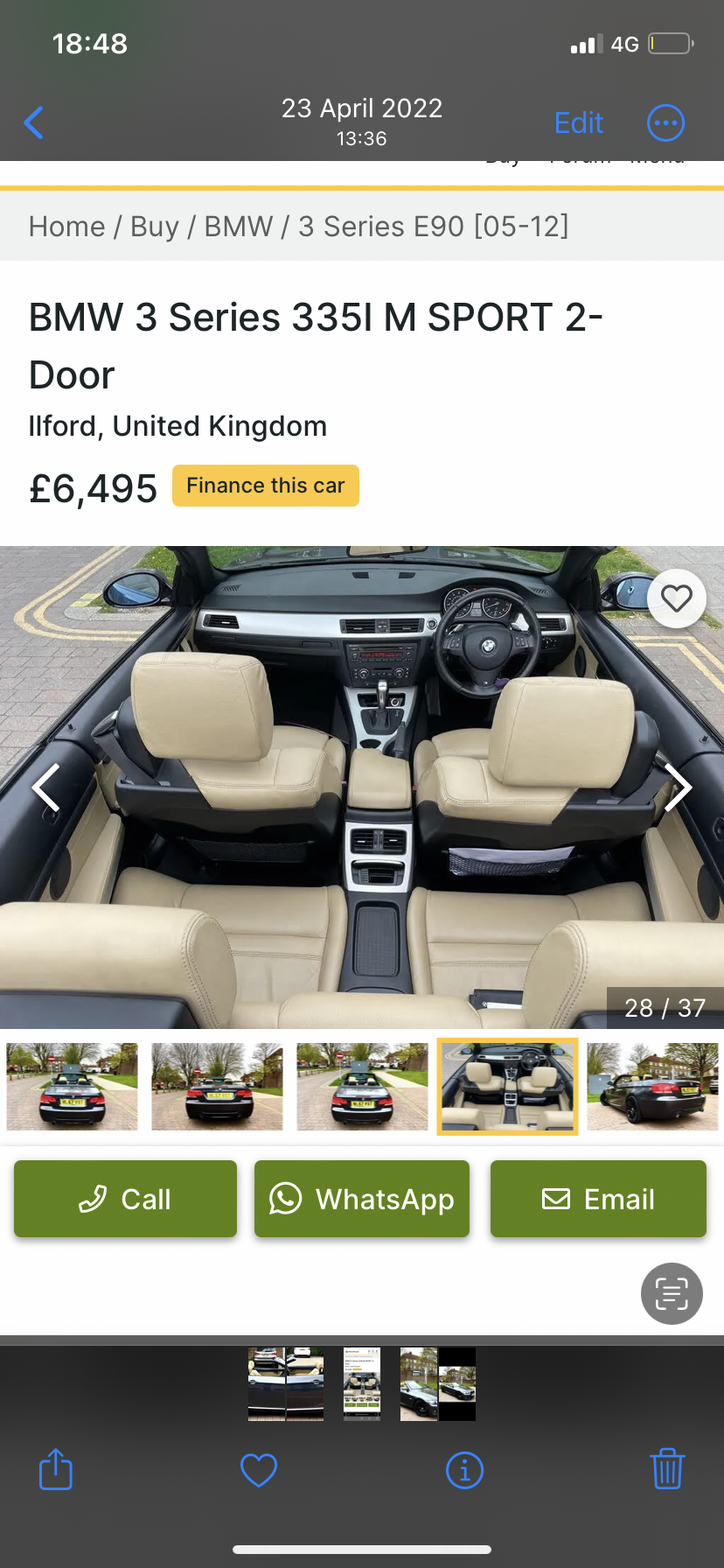Go back to the photo library
The height and width of the screenshot is (1568, 724).
(x=33, y=123)
